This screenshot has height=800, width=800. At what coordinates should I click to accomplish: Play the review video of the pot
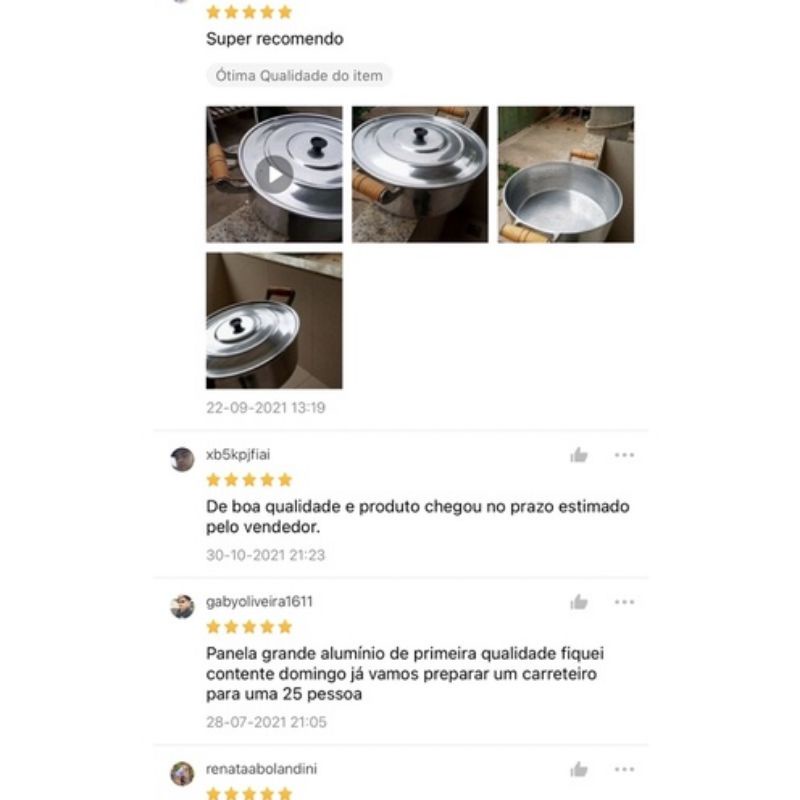(274, 174)
